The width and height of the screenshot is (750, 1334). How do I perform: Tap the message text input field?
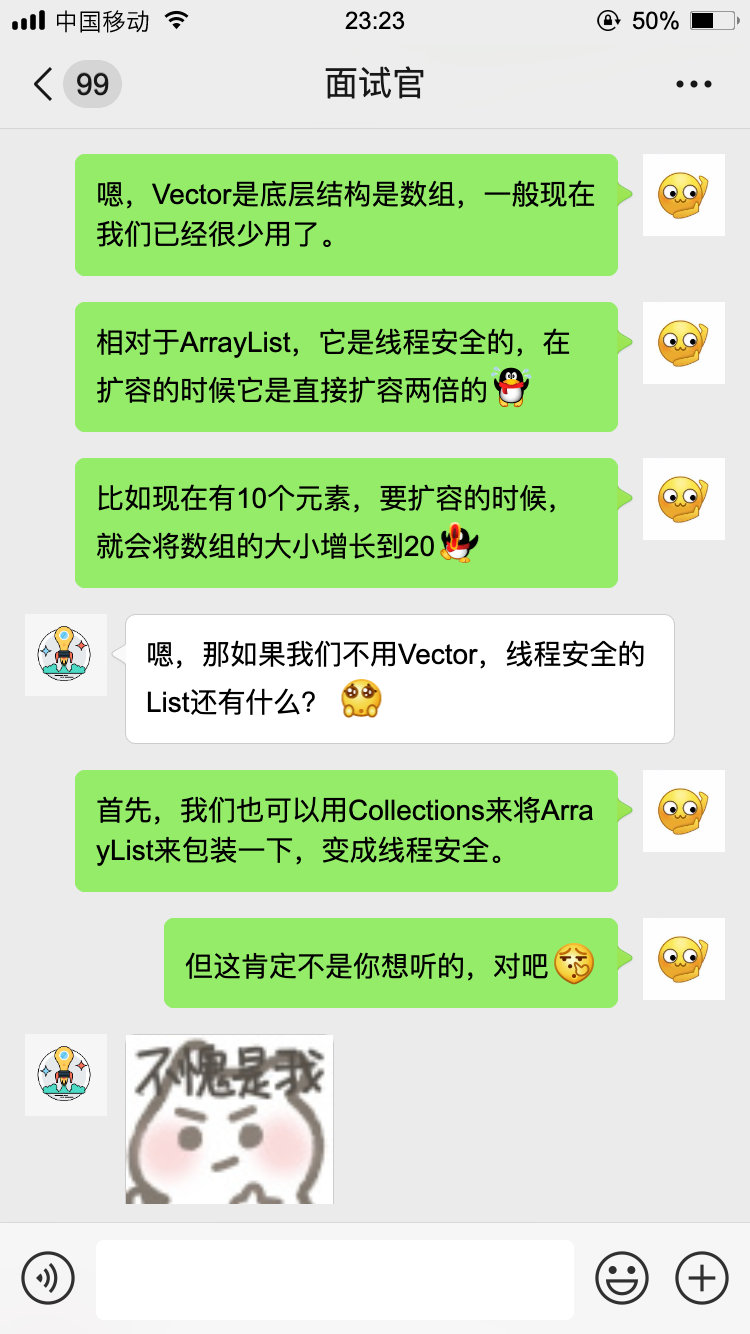point(334,1278)
